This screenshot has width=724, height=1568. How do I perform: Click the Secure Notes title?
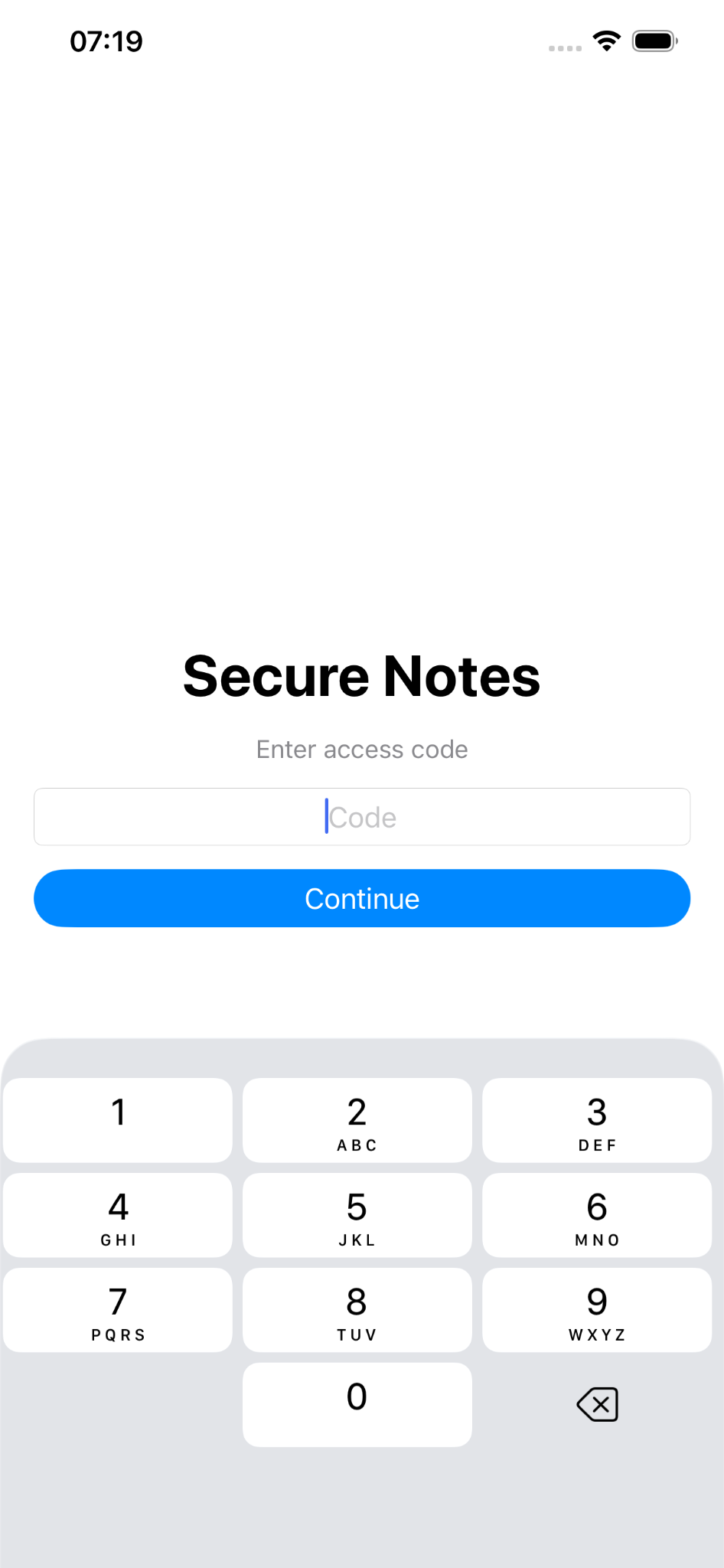coord(362,675)
